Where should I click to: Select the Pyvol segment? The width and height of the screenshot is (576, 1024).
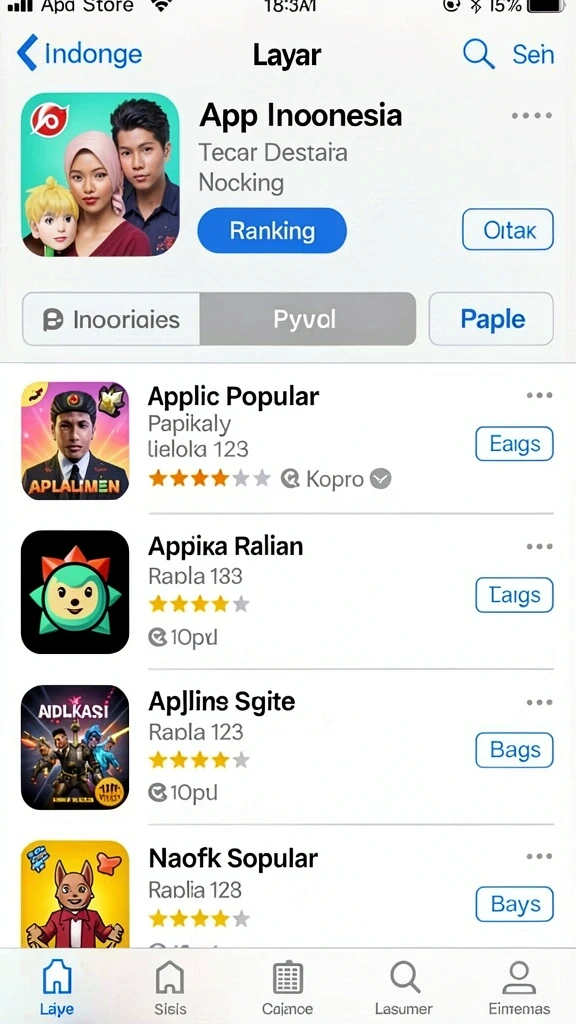click(308, 319)
